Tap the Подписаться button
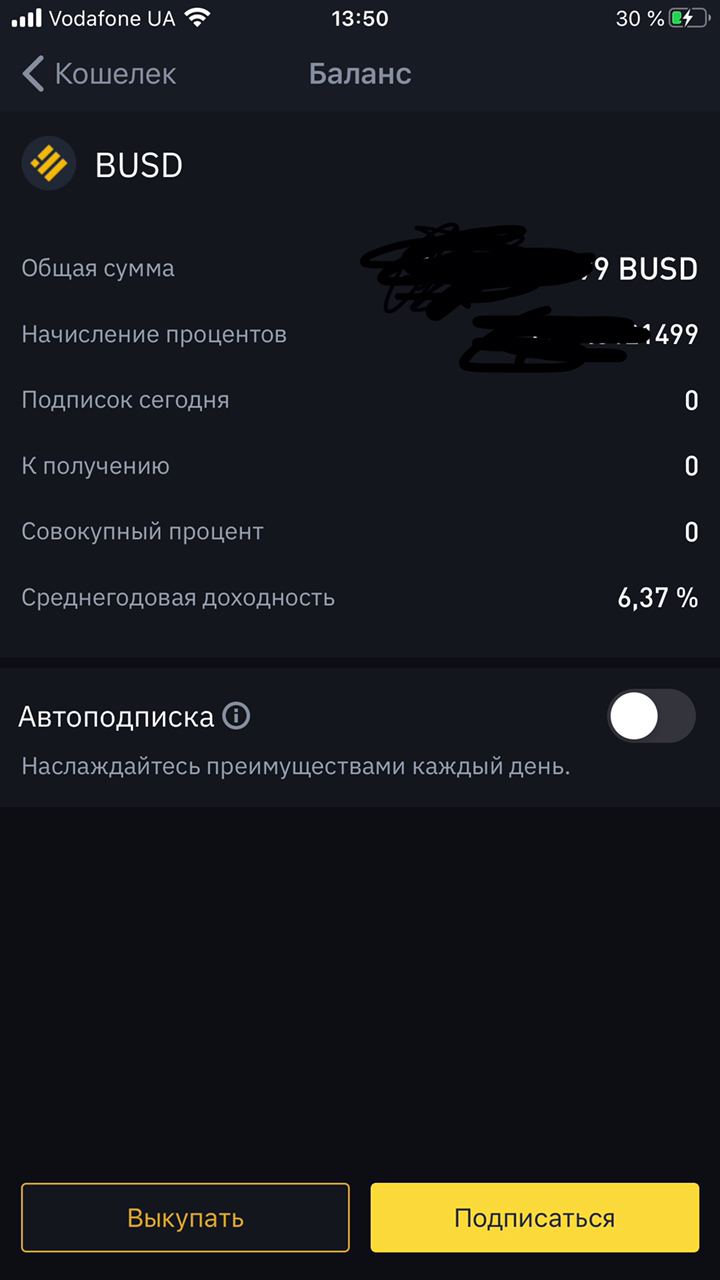The height and width of the screenshot is (1280, 720). 534,1218
